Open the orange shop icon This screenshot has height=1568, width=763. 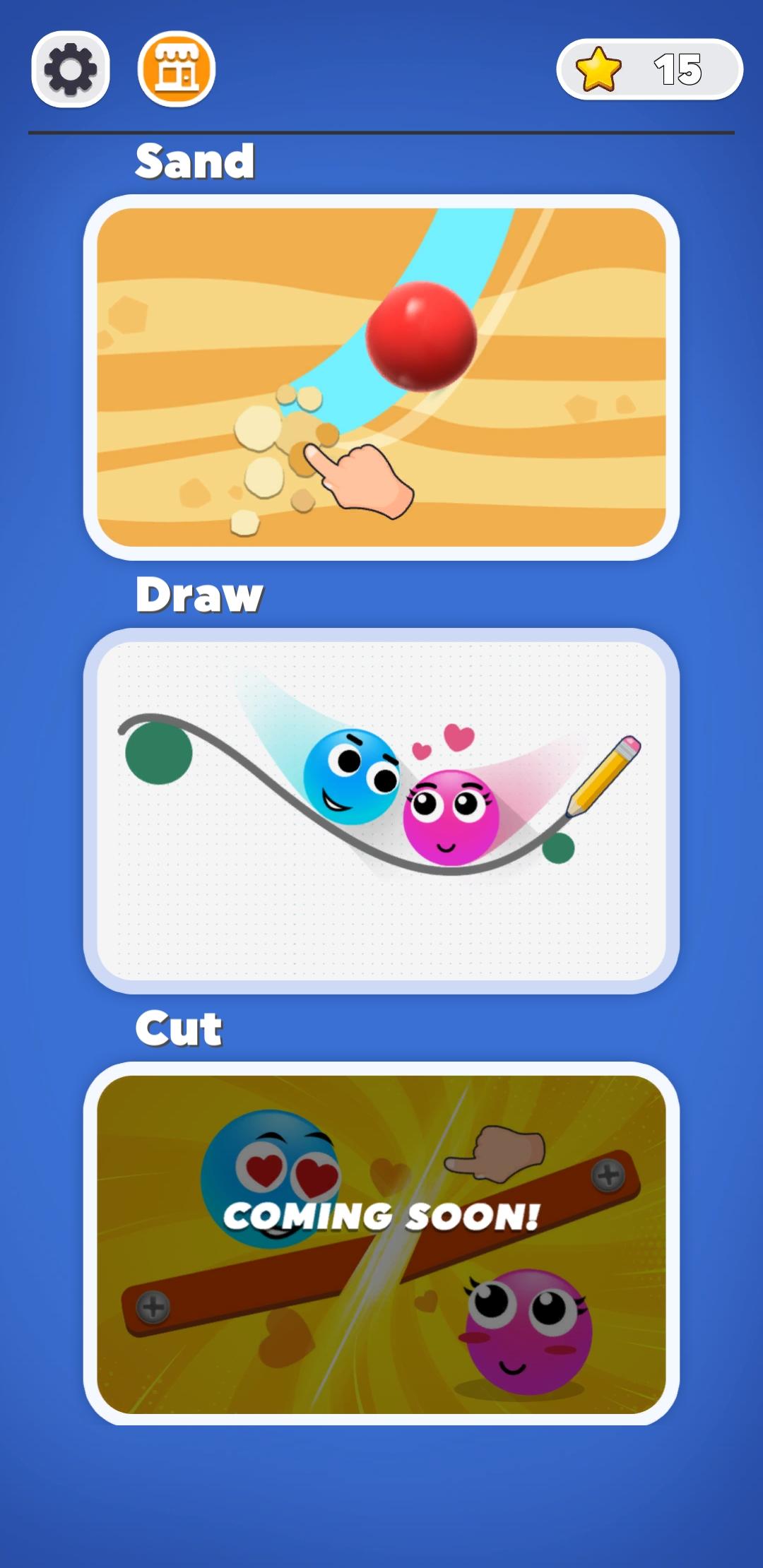(x=177, y=69)
